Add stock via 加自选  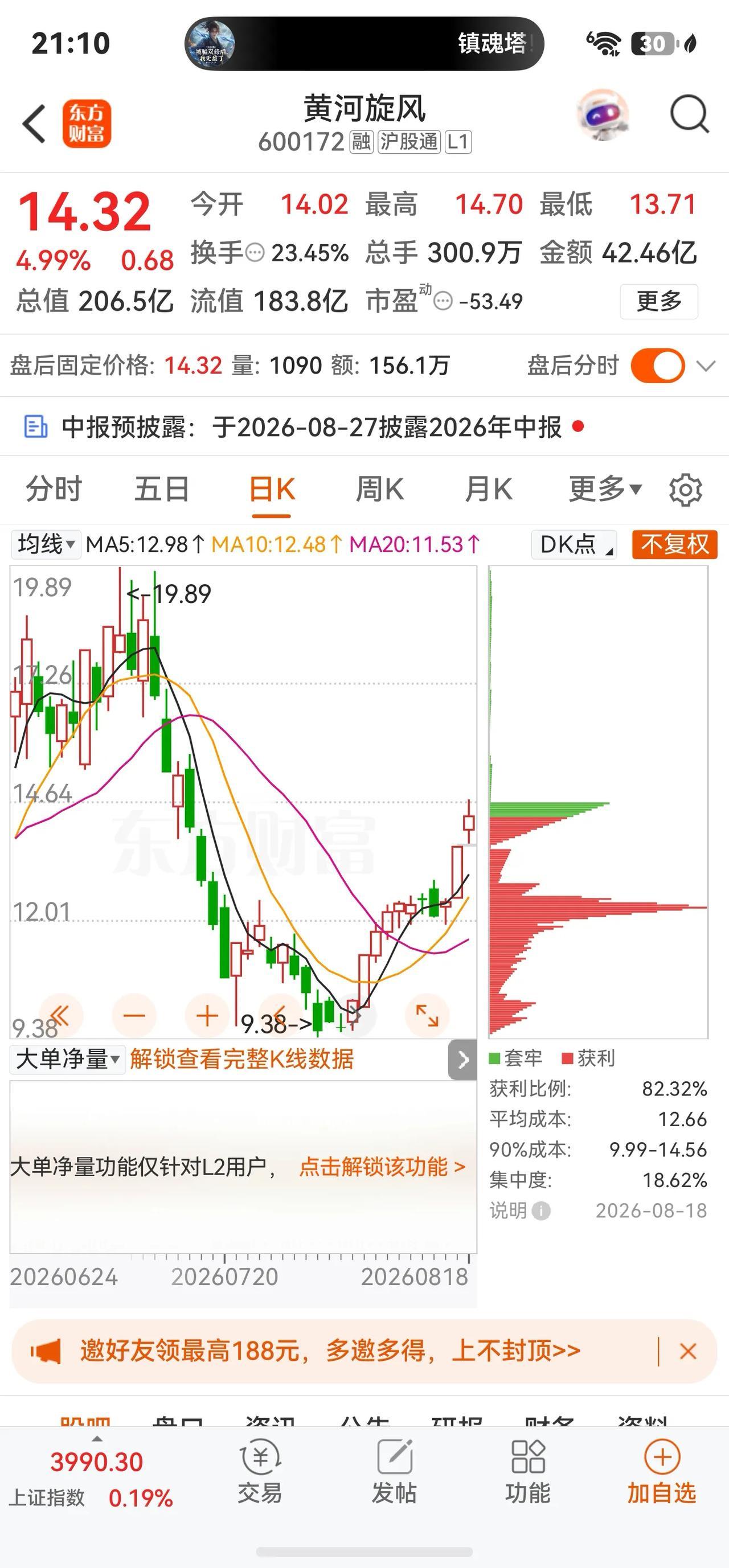[661, 1472]
